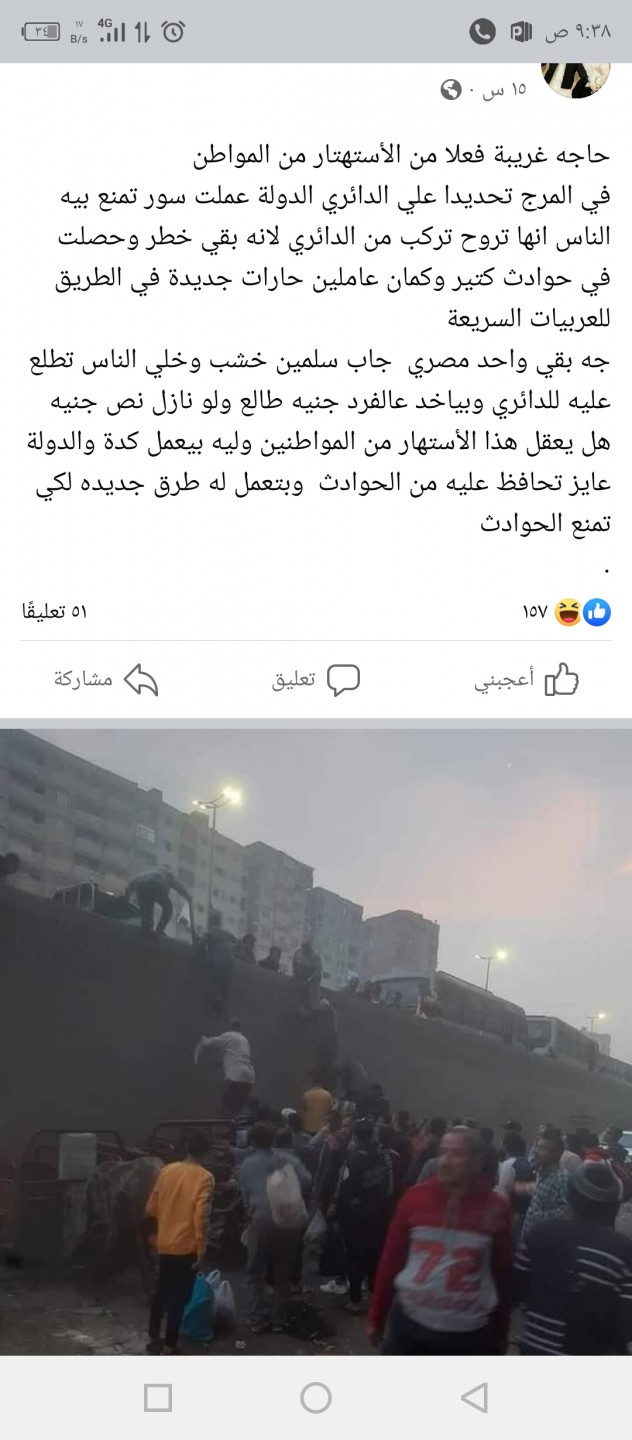The width and height of the screenshot is (632, 1440).
Task: Open the poster's profile picture
Action: (x=576, y=79)
